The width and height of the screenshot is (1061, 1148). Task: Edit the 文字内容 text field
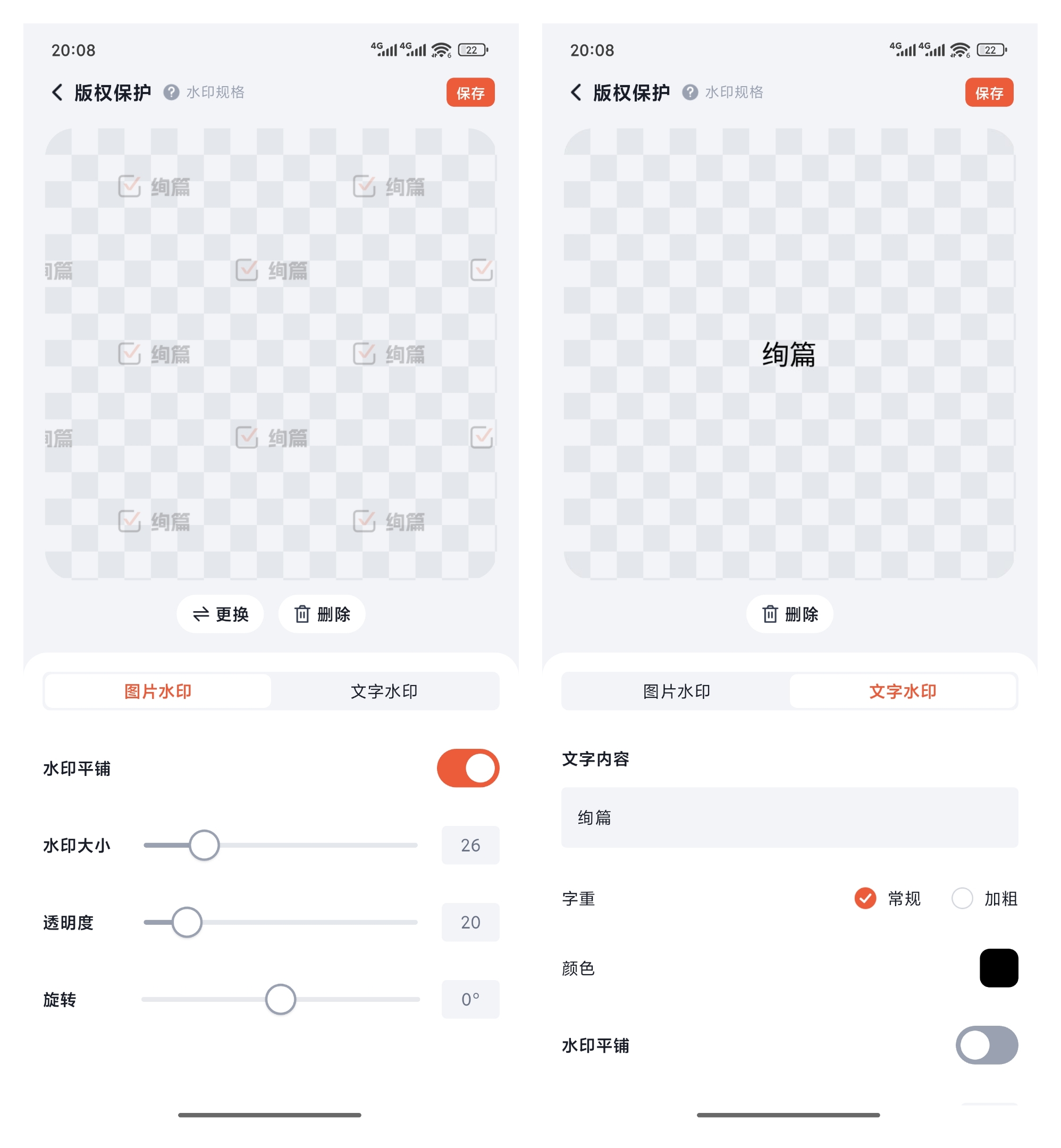pos(789,817)
